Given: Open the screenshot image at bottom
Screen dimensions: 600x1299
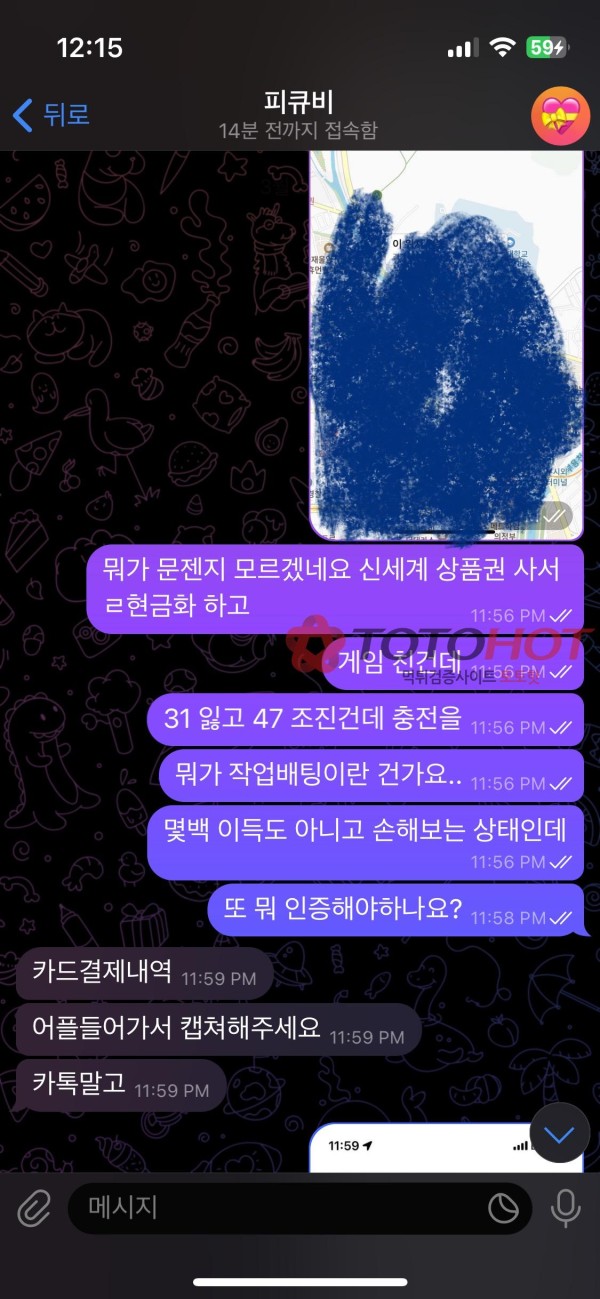Looking at the screenshot, I should coord(420,1147).
